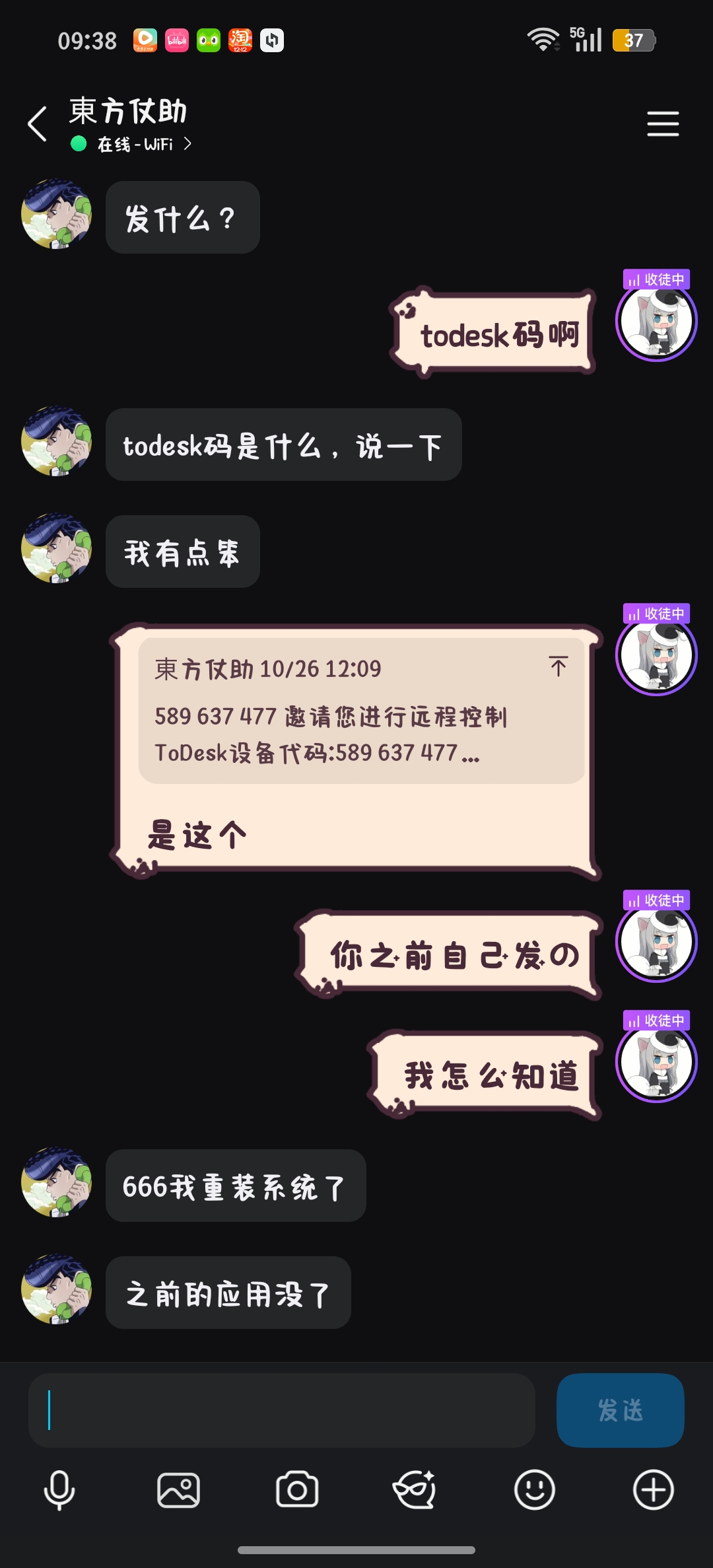
Task: Tap the plus icon for more attachments
Action: 653,1491
